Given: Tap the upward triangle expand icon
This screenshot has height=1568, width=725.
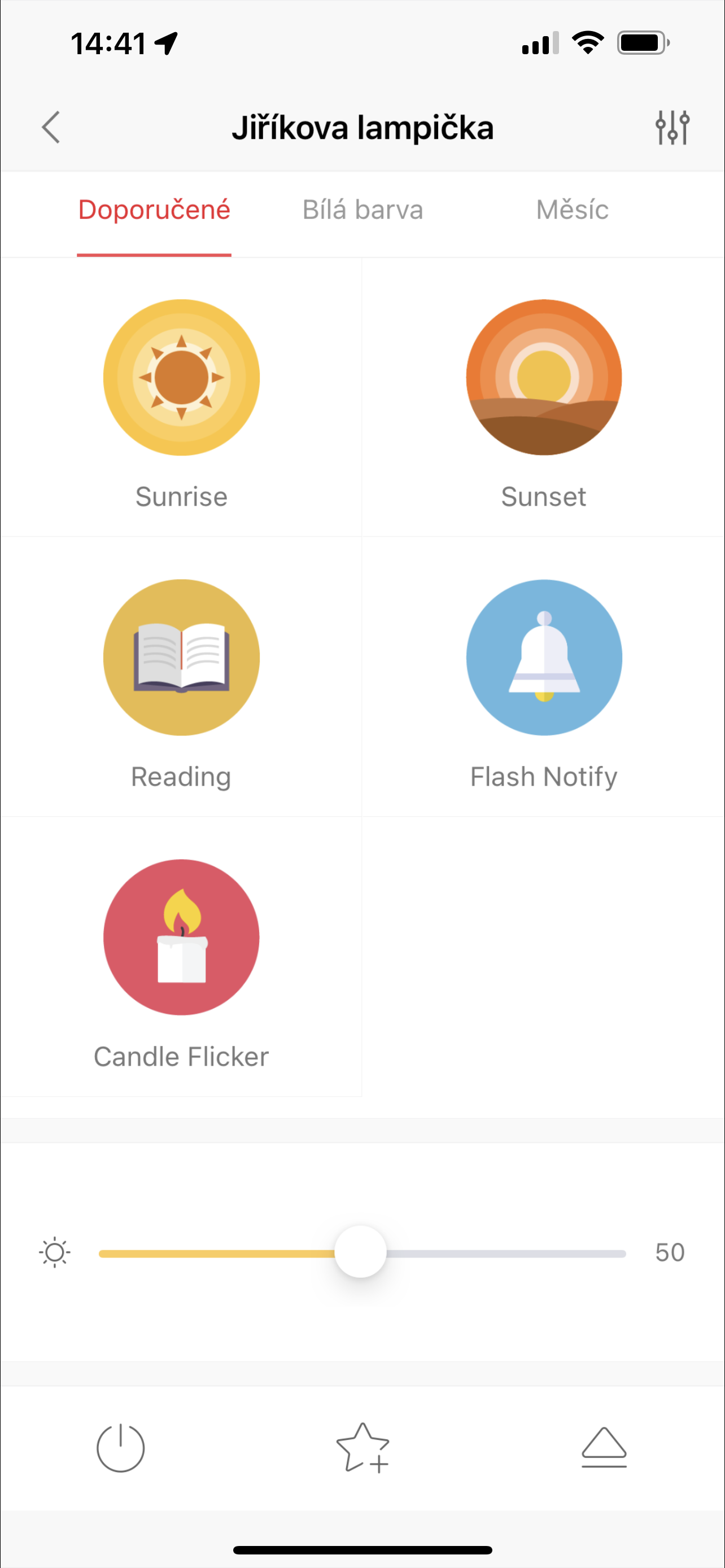Looking at the screenshot, I should [604, 1448].
